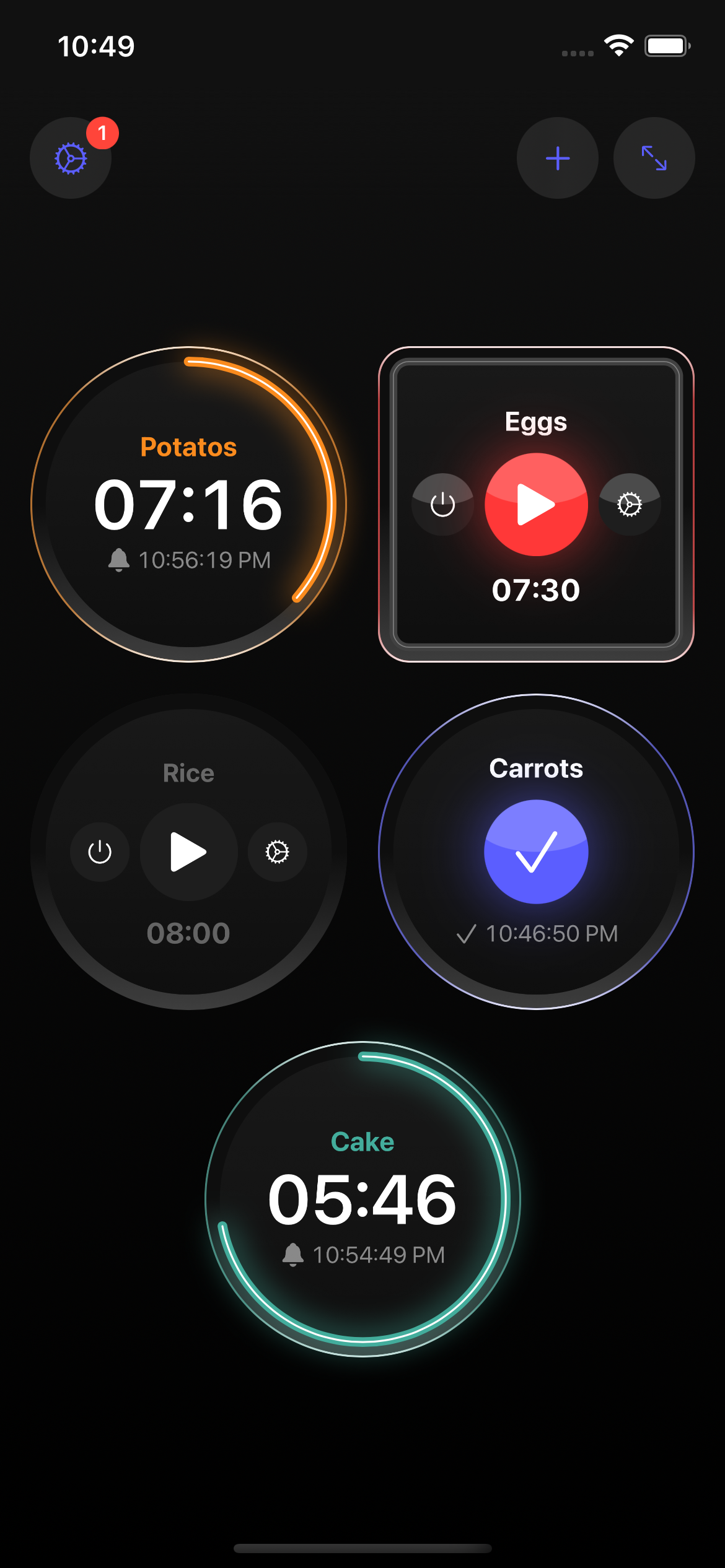The width and height of the screenshot is (725, 1568).
Task: Add a new timer
Action: tap(557, 159)
